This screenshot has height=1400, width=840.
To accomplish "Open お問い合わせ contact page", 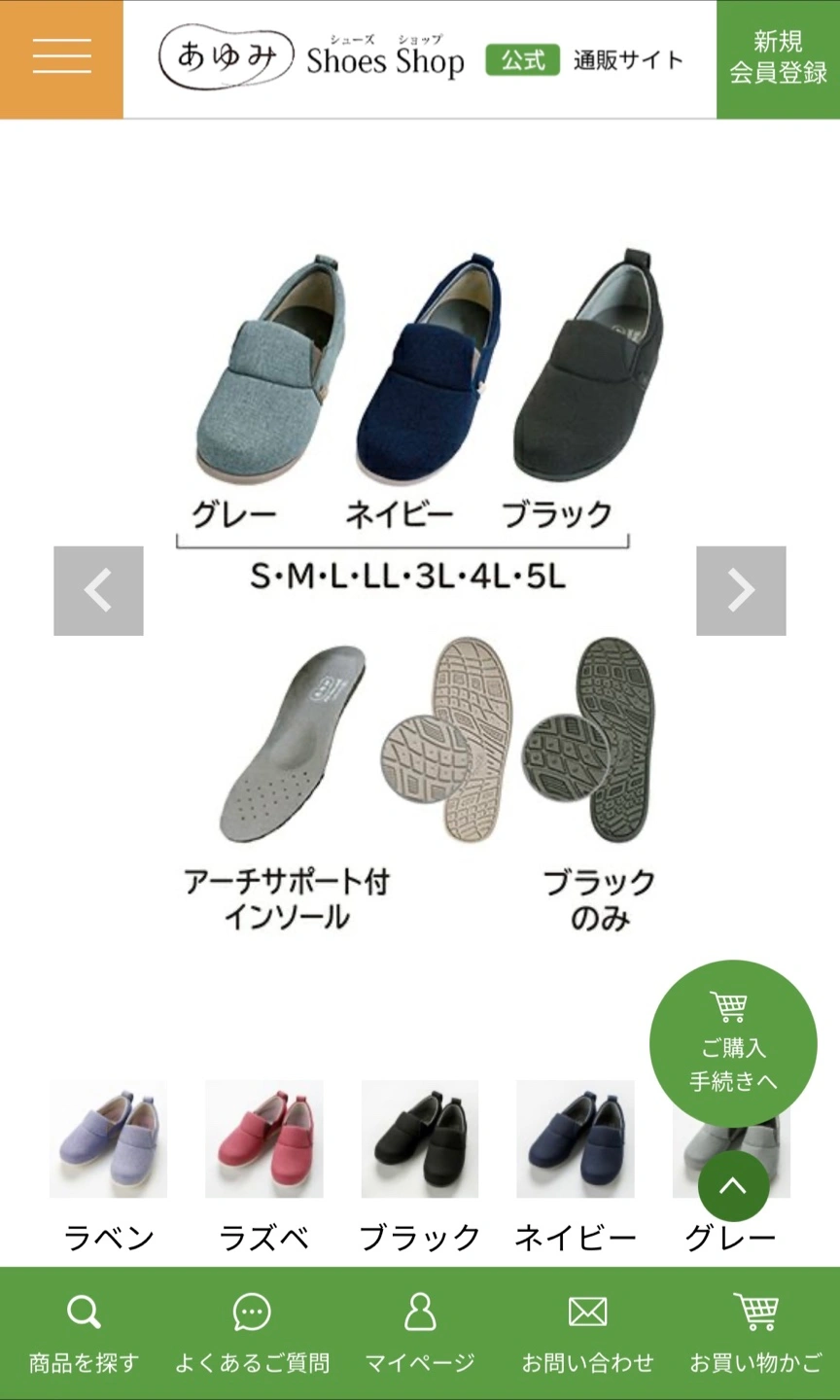I will coord(587,1334).
